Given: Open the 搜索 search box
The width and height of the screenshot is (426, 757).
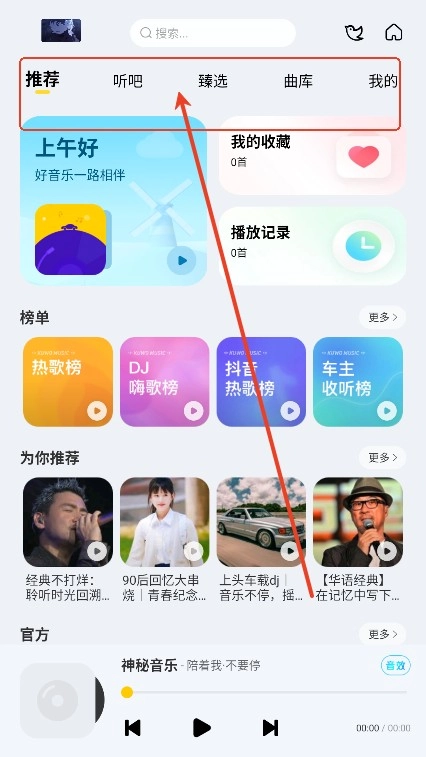Looking at the screenshot, I should pyautogui.click(x=213, y=33).
